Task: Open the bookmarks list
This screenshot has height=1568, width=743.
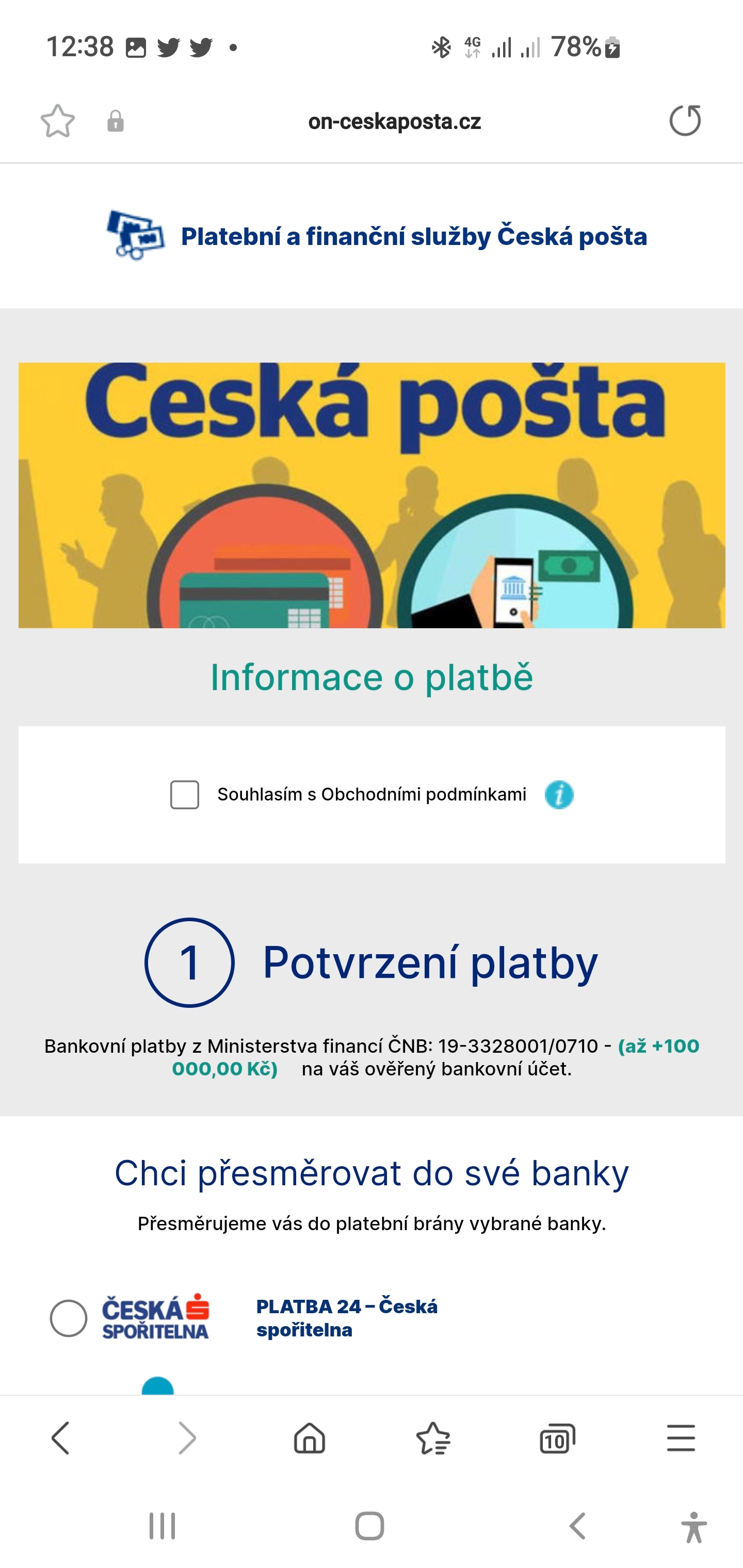Action: click(x=433, y=1439)
